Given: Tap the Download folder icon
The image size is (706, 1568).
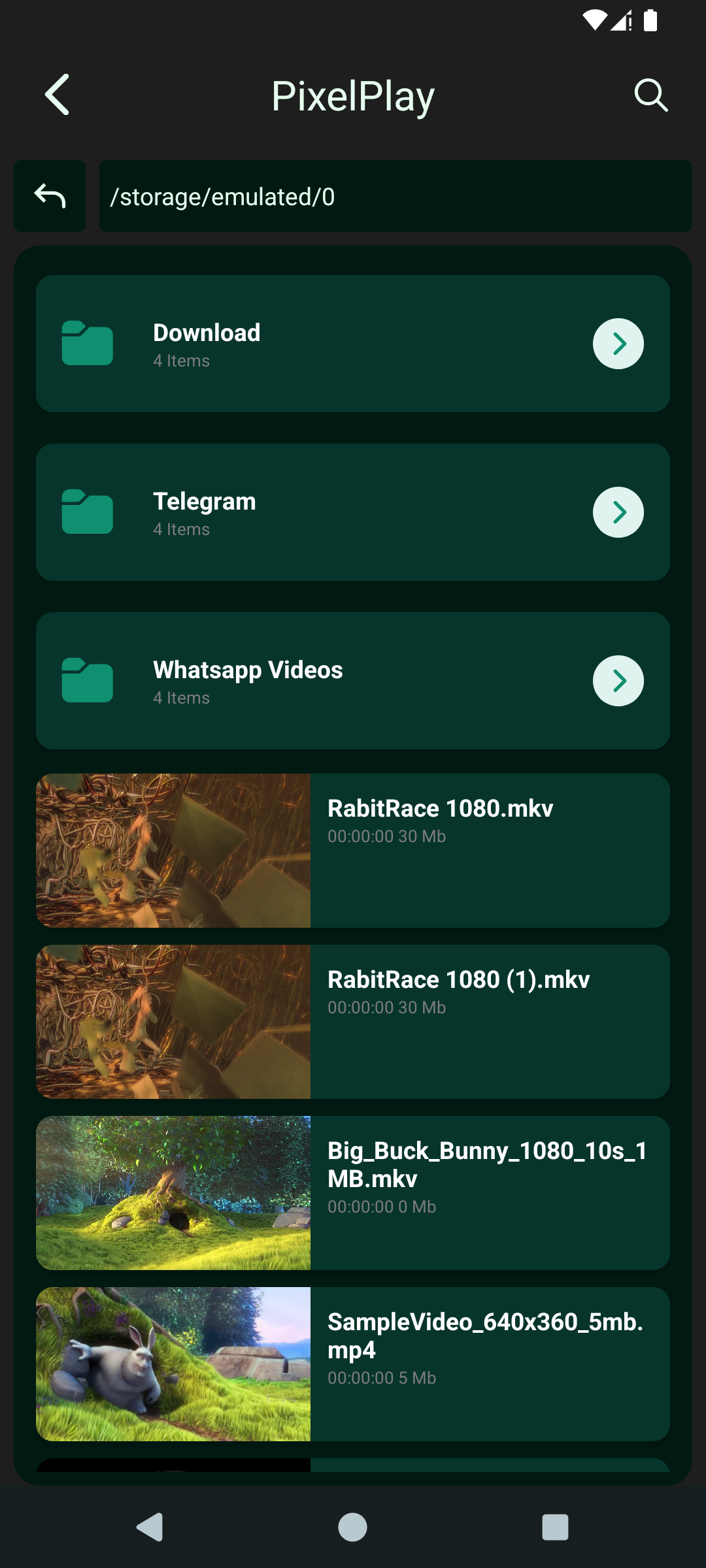Looking at the screenshot, I should pyautogui.click(x=87, y=343).
